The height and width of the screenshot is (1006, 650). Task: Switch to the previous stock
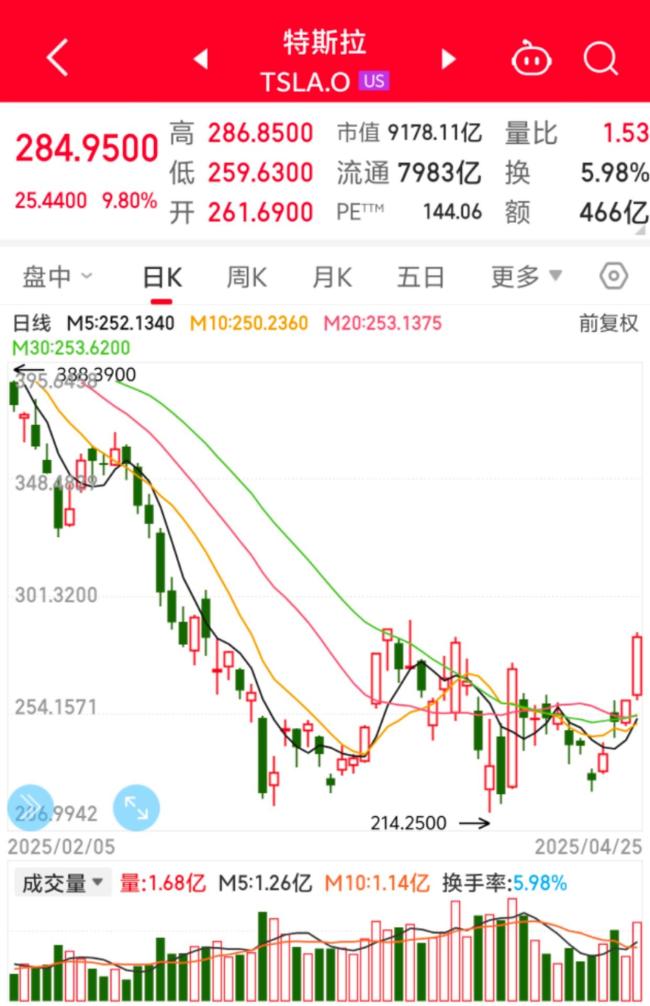point(200,59)
